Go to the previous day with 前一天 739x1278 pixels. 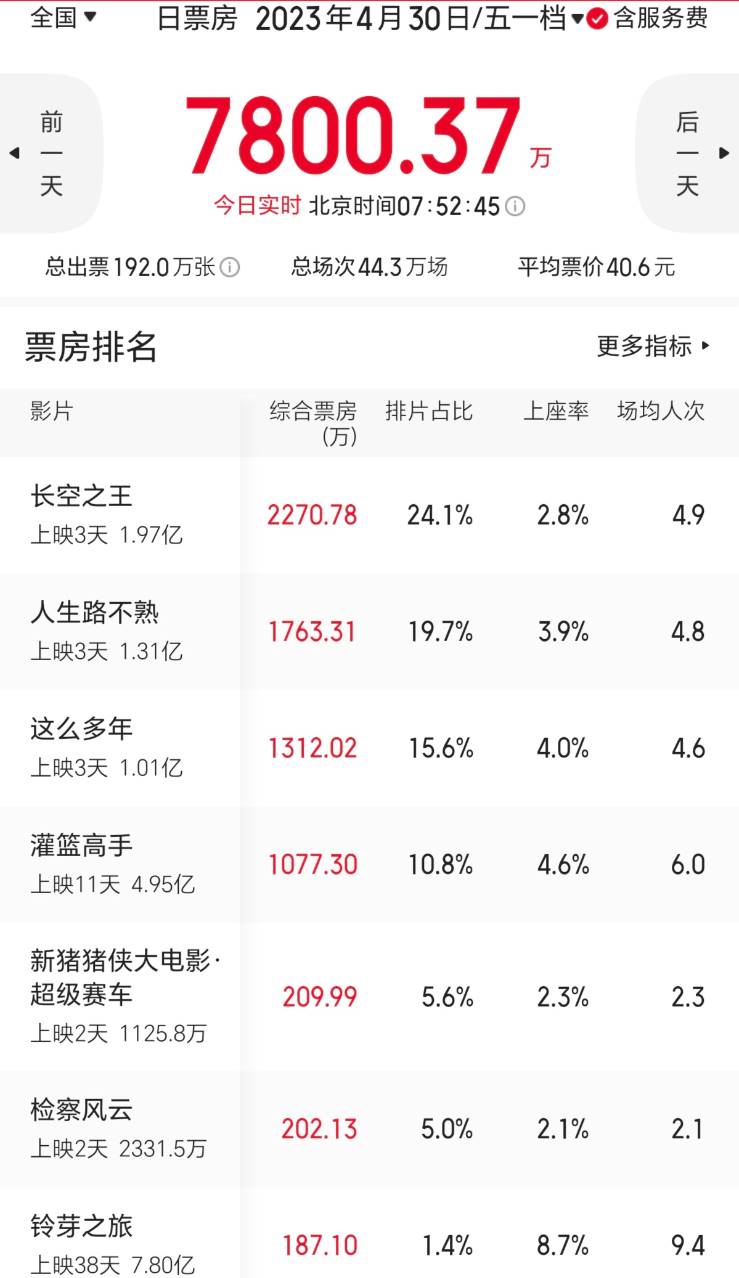click(51, 154)
